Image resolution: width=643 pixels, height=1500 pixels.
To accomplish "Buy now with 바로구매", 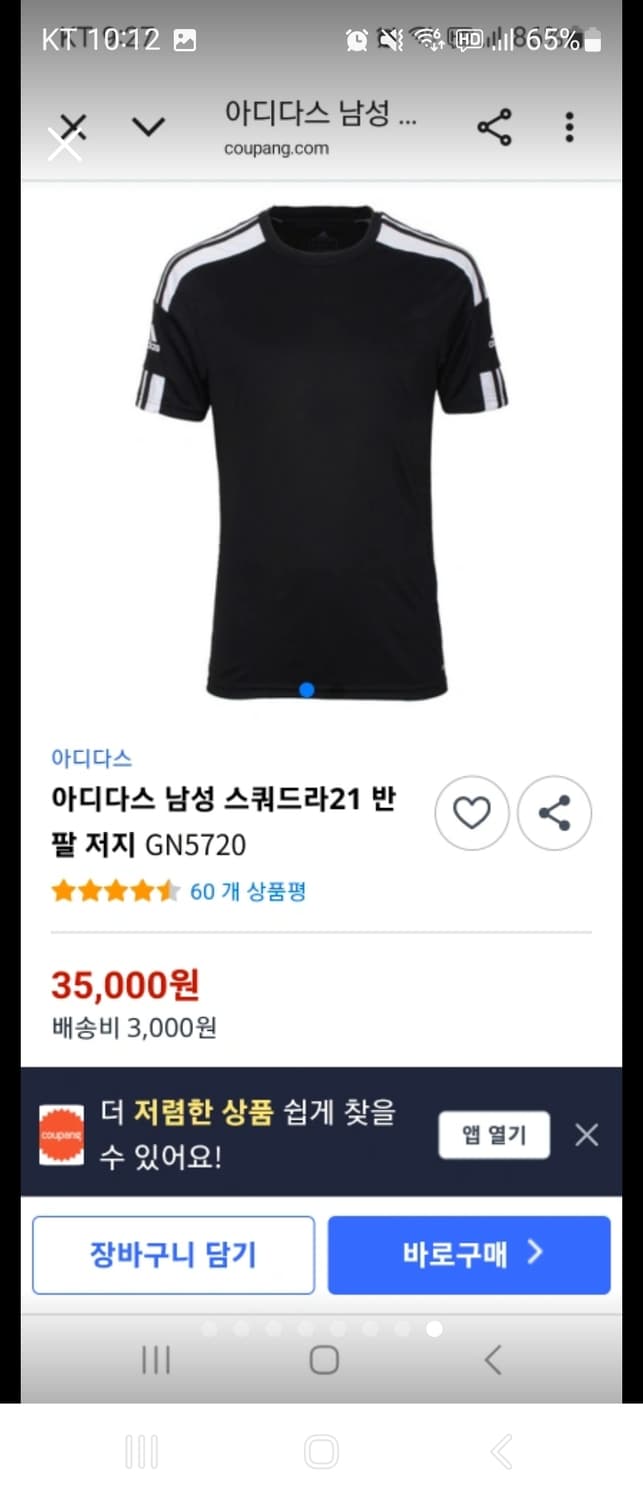I will click(469, 1254).
